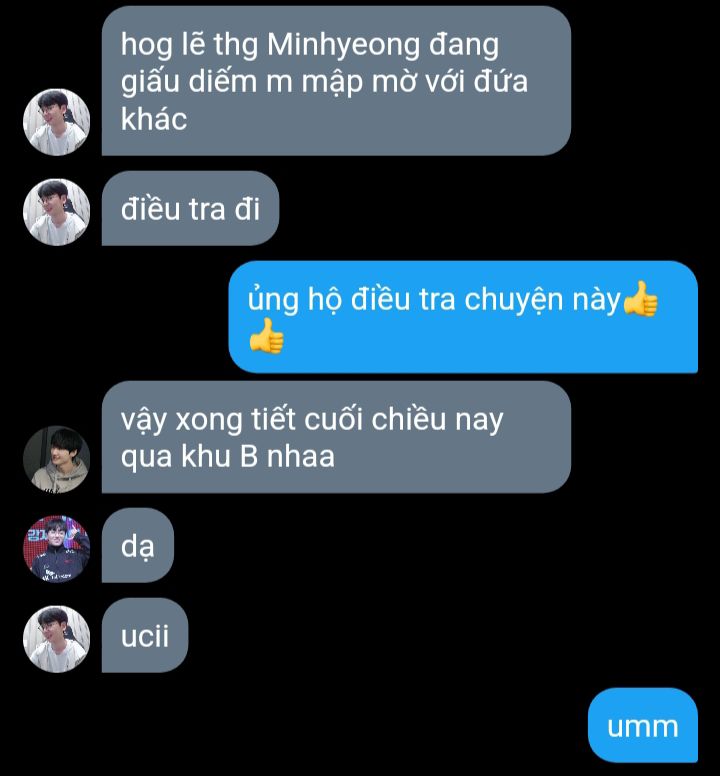Tap profile picture next to 'điều tra đi'
720x776 pixels.
tap(57, 212)
